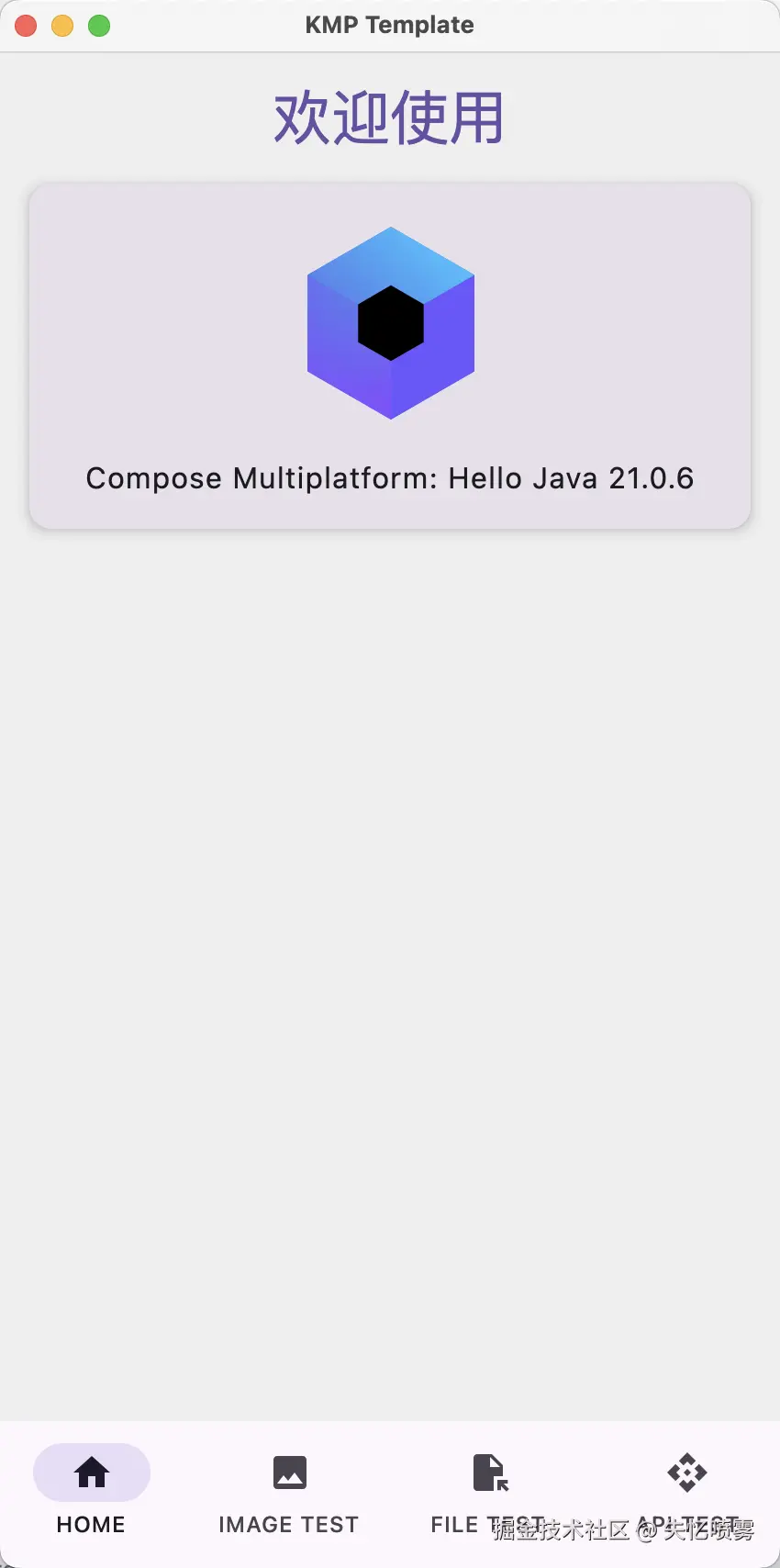Go to the File Test tab
780x1568 pixels.
[489, 1491]
